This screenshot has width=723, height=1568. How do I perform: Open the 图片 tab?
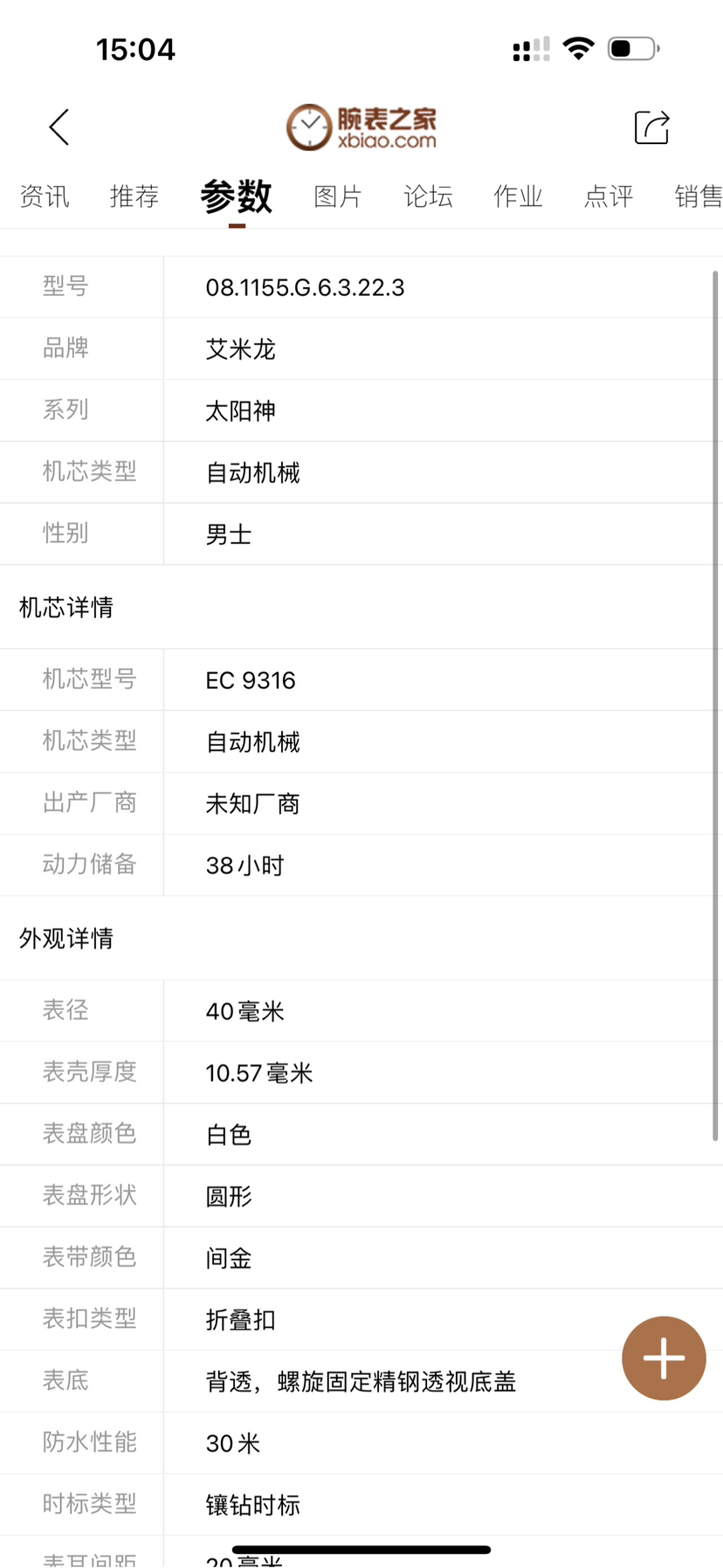tap(338, 196)
